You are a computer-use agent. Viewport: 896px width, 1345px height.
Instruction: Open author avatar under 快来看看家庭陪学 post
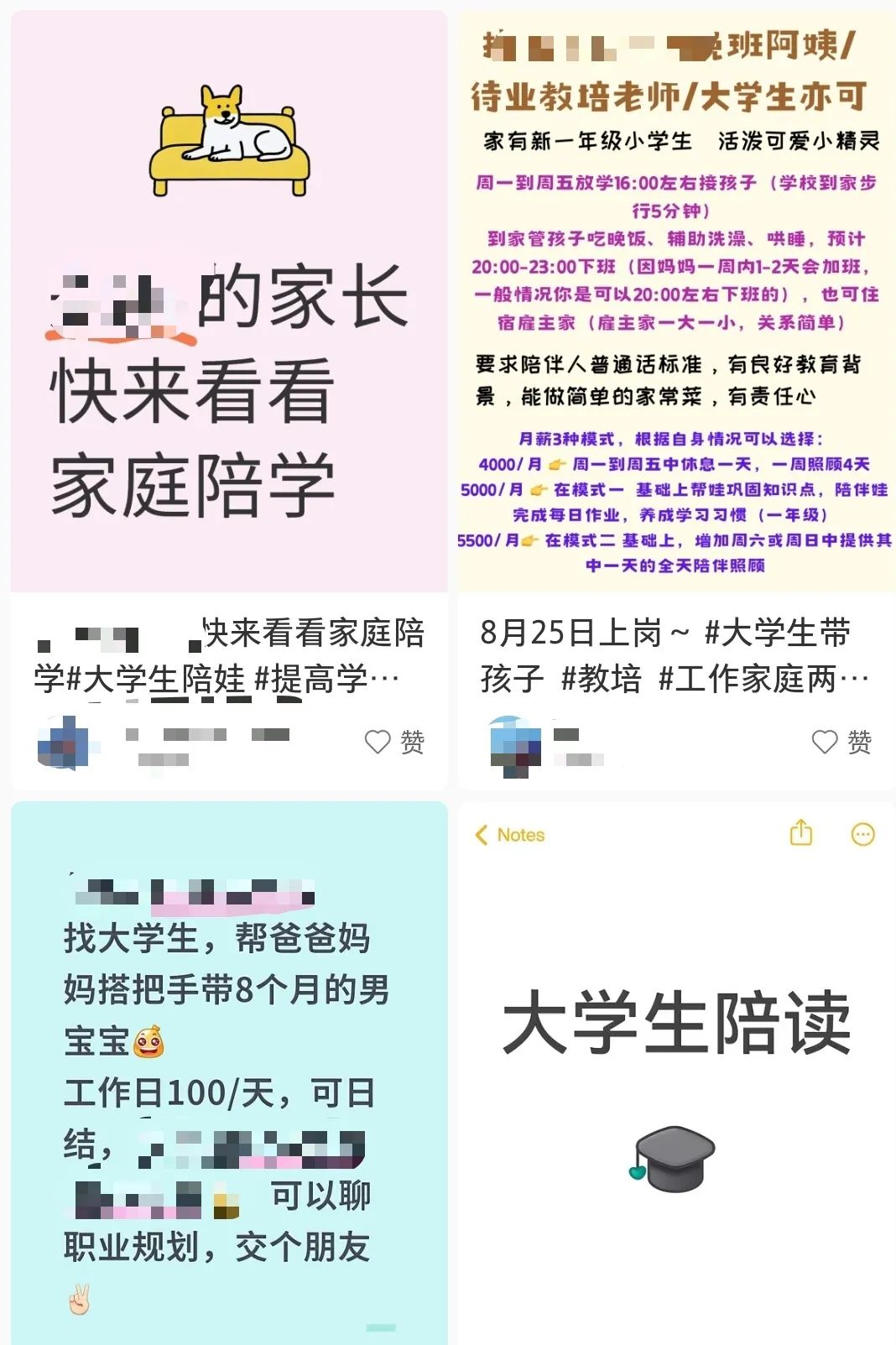coord(64,743)
